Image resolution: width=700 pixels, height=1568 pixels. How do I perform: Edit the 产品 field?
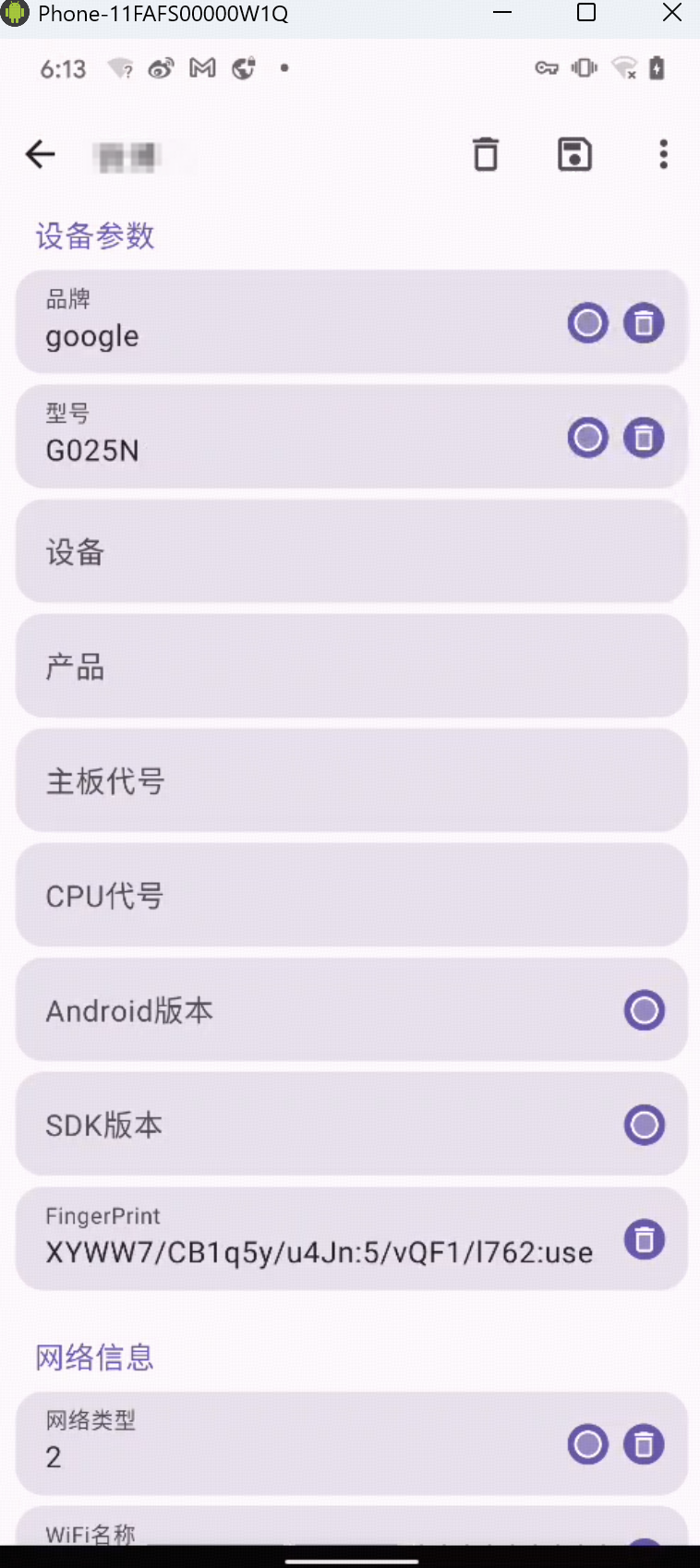coord(351,667)
